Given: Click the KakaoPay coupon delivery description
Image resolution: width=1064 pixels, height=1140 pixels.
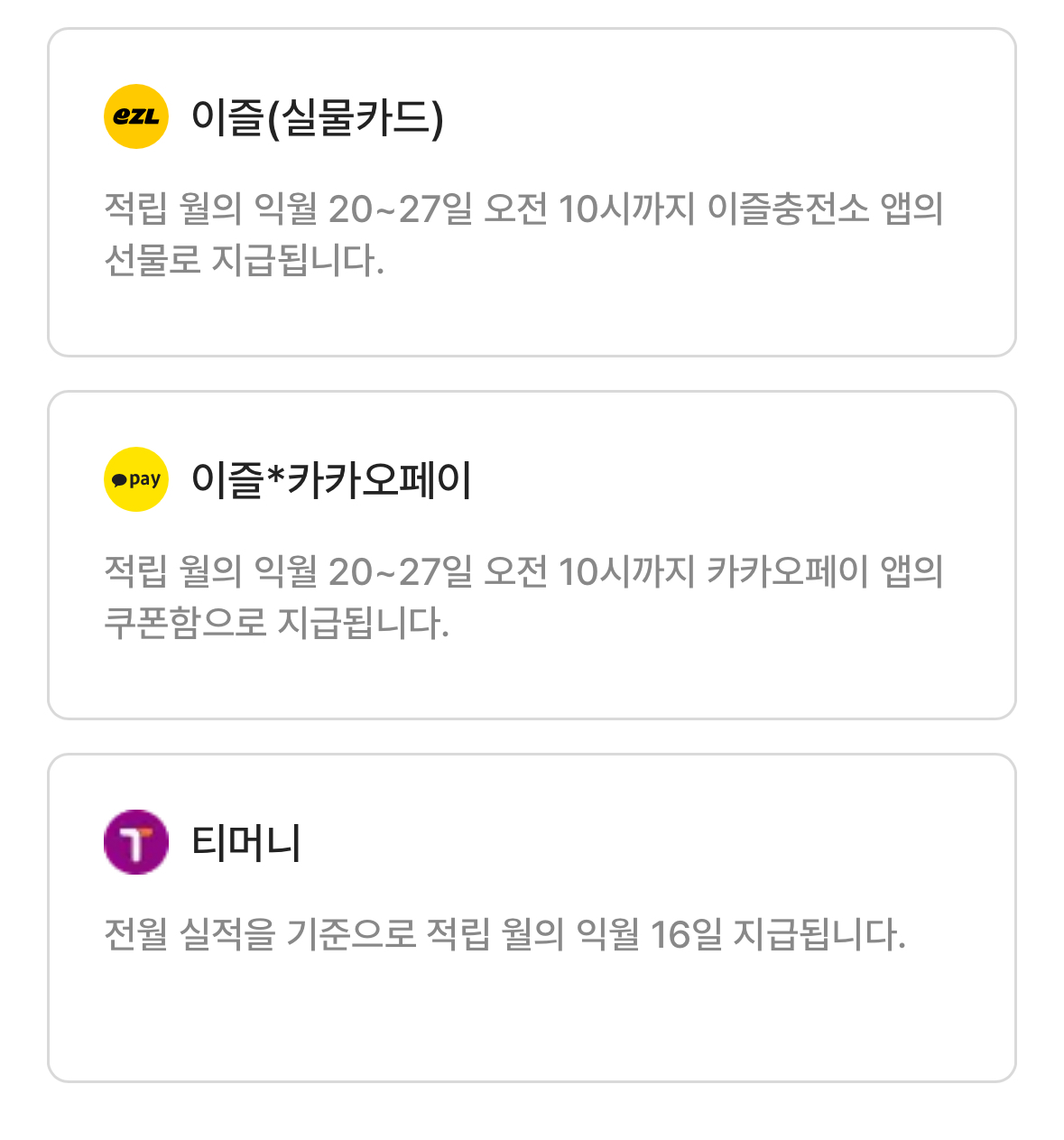Looking at the screenshot, I should 523,596.
